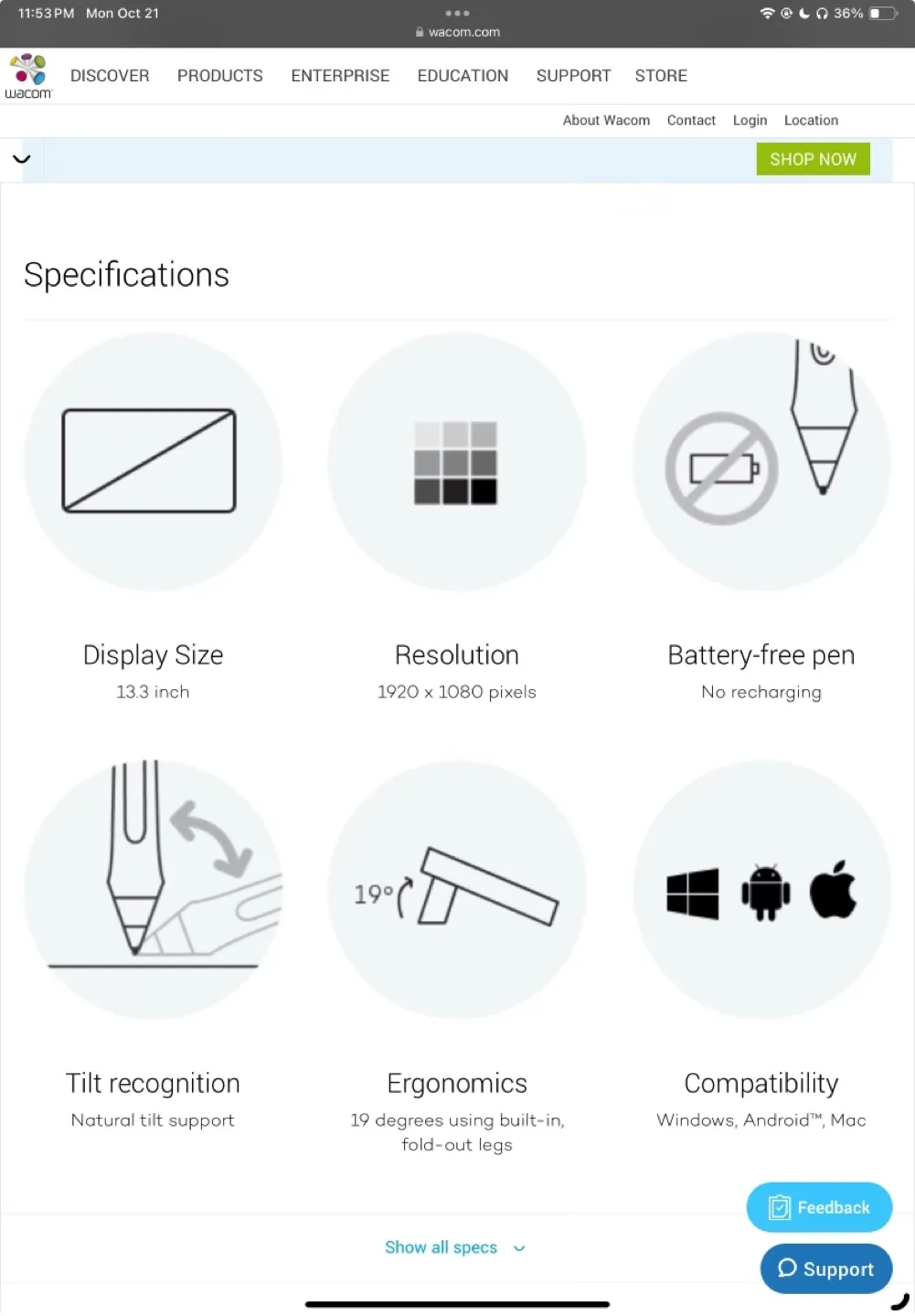This screenshot has height=1316, width=915.
Task: Open the Login page
Action: pyautogui.click(x=750, y=120)
